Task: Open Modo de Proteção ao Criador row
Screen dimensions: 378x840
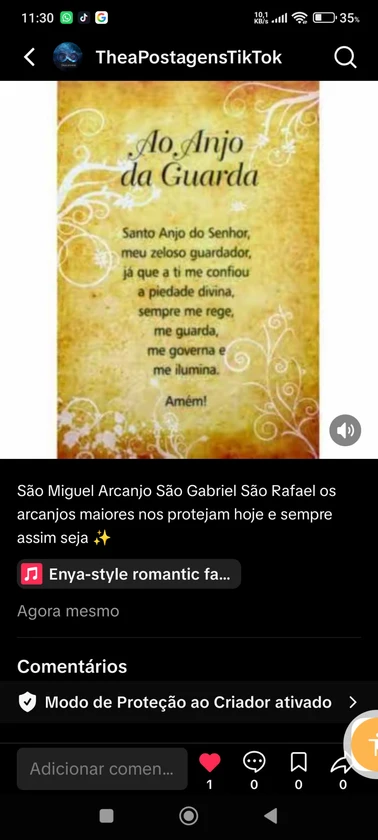Action: [x=189, y=702]
